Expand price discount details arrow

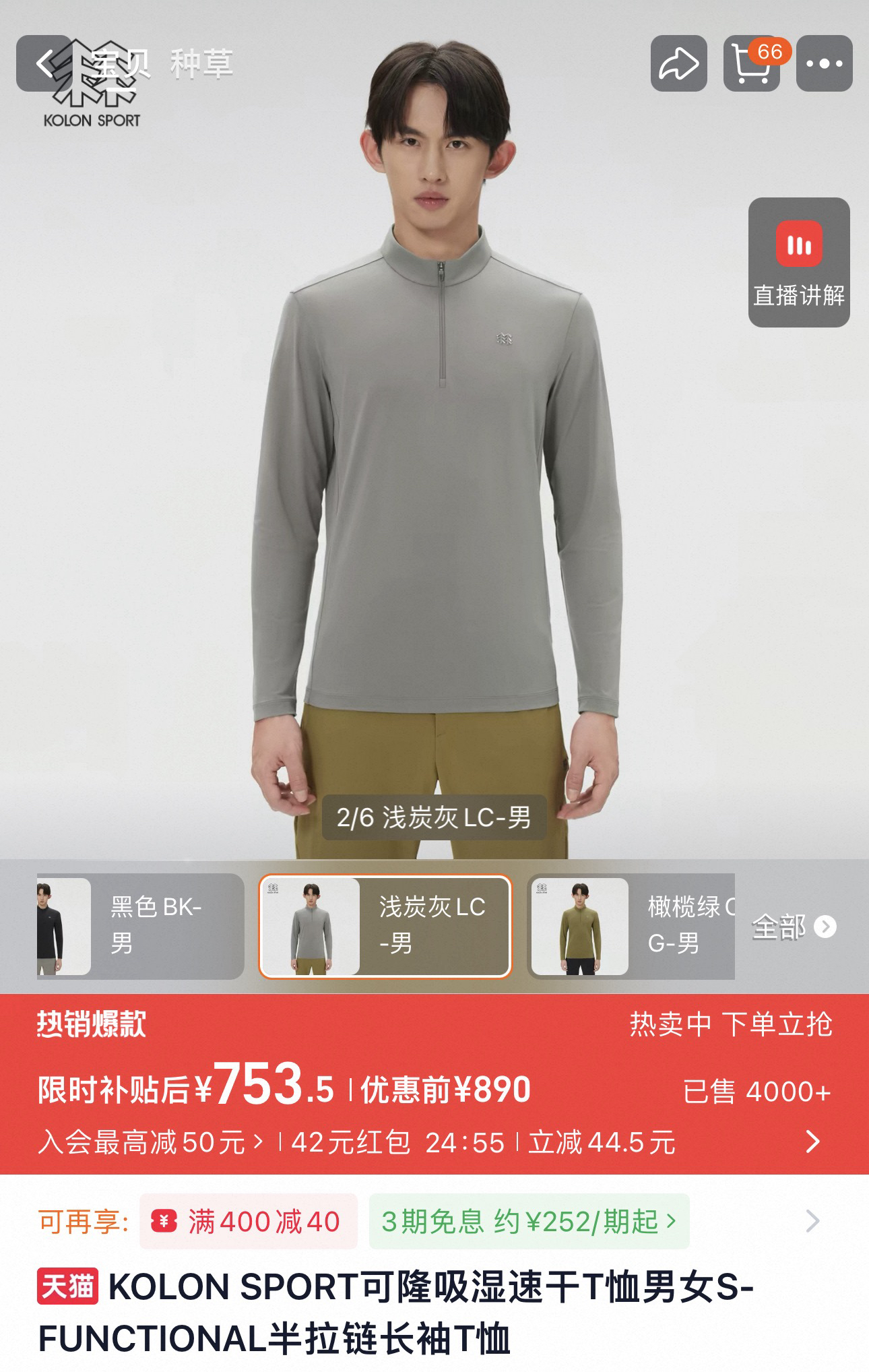(813, 1142)
